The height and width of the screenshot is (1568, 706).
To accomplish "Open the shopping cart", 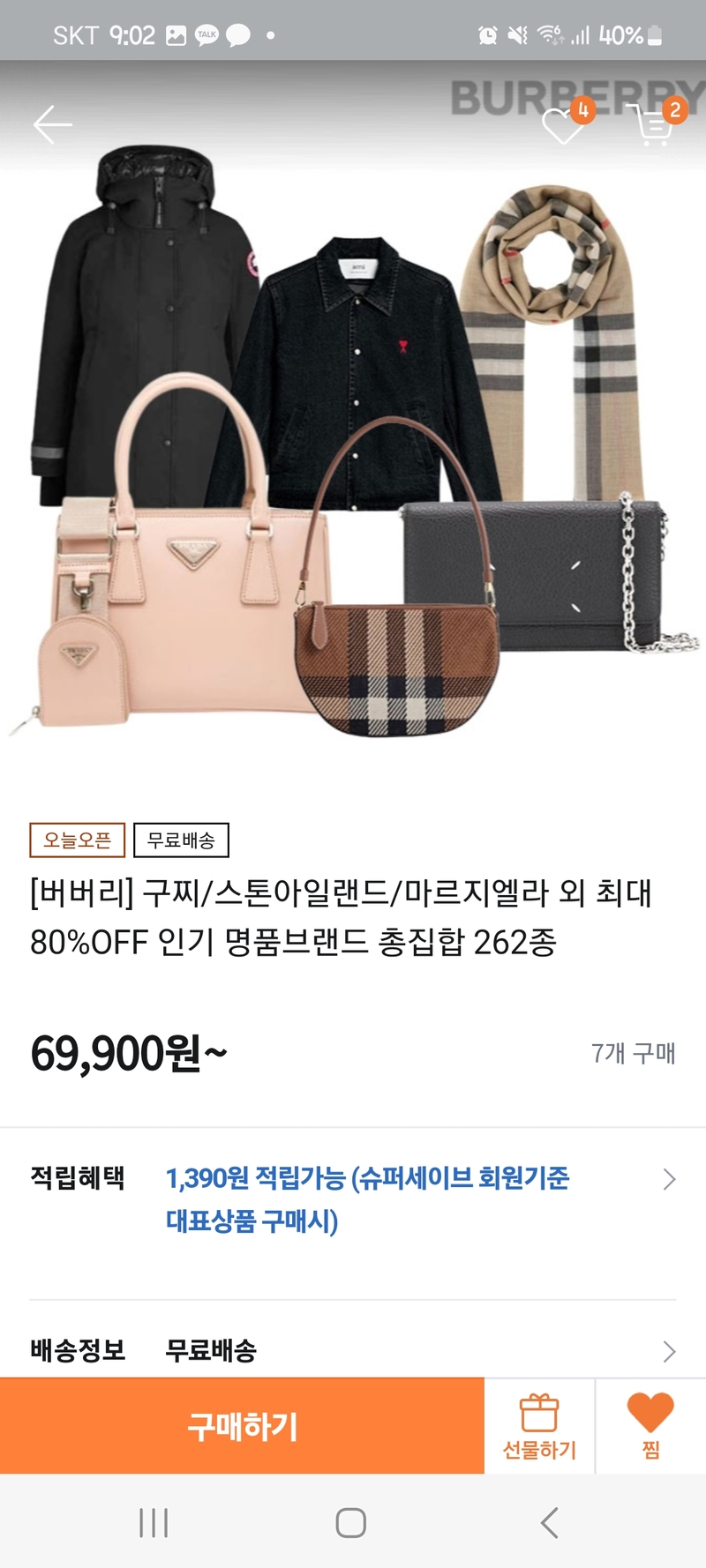I will tap(654, 125).
